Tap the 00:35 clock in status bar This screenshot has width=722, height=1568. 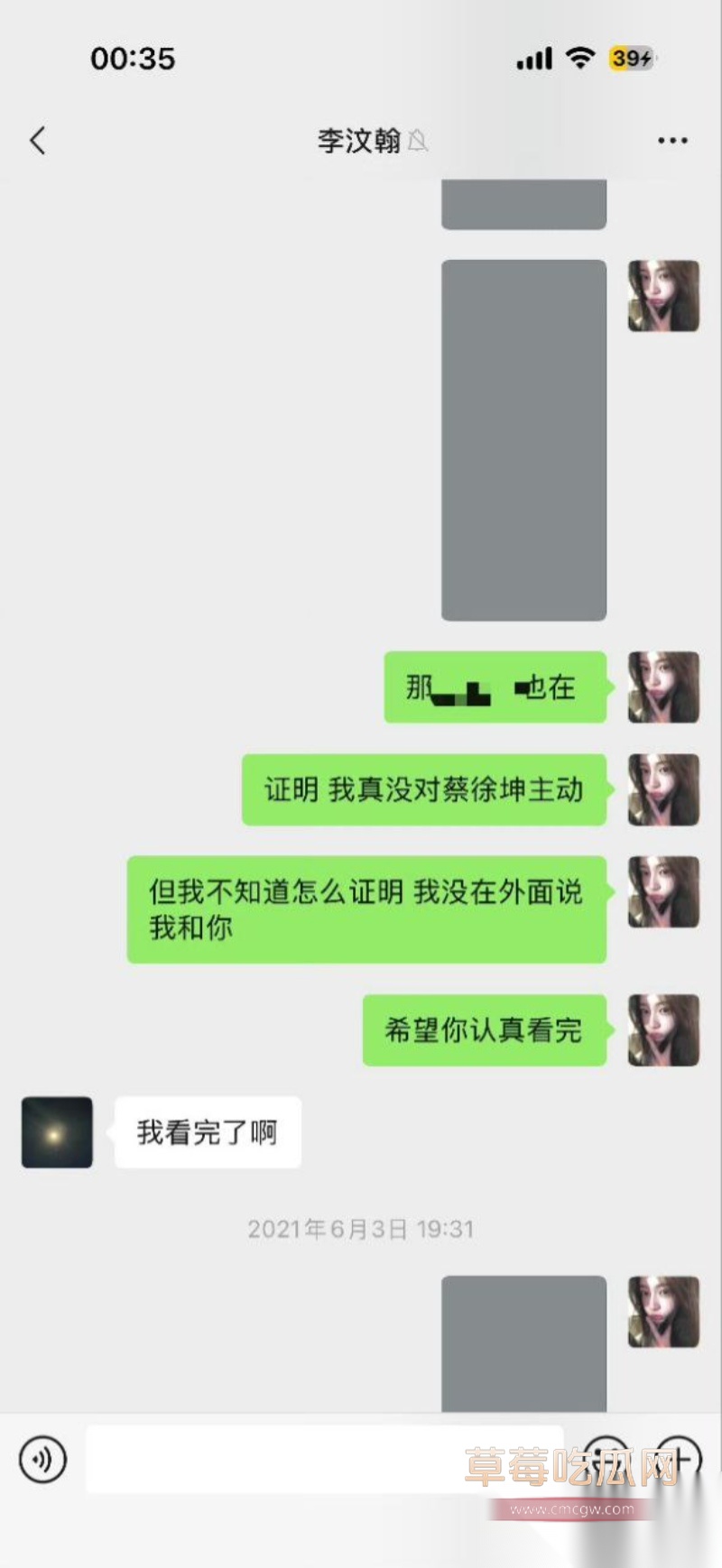134,57
